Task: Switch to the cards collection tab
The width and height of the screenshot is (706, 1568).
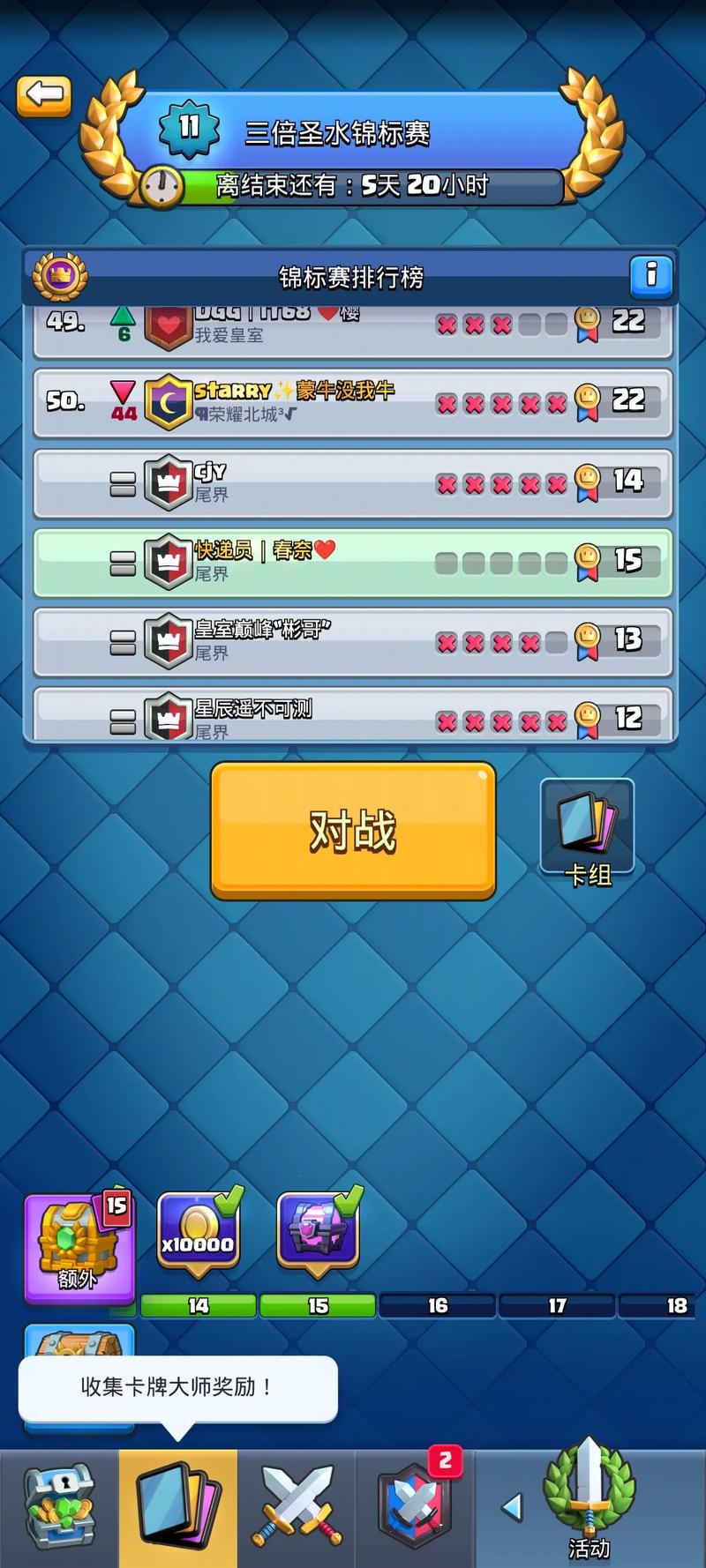Action: point(178,1508)
